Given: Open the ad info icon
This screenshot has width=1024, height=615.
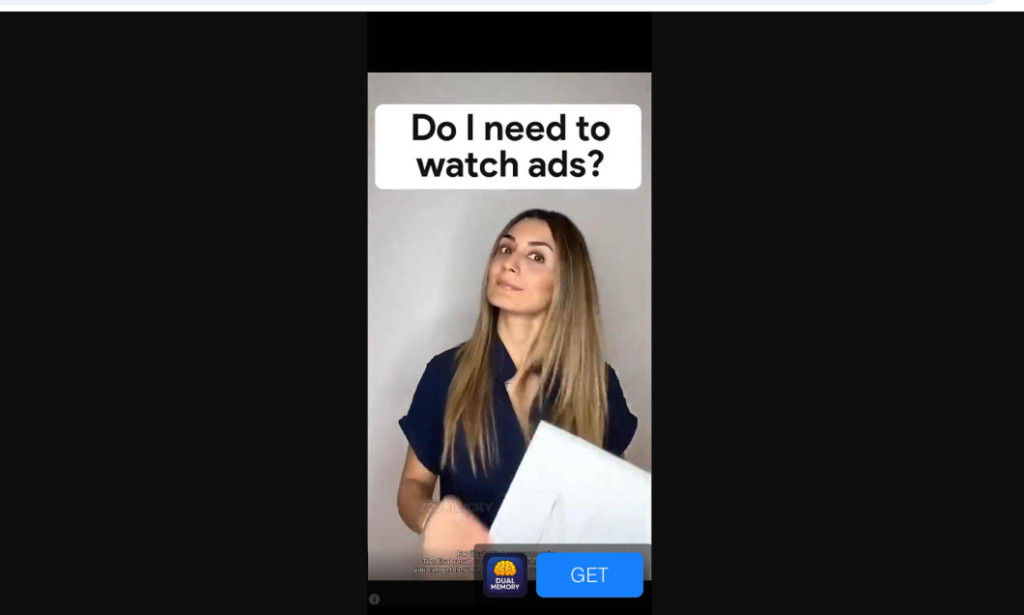Looking at the screenshot, I should point(374,599).
